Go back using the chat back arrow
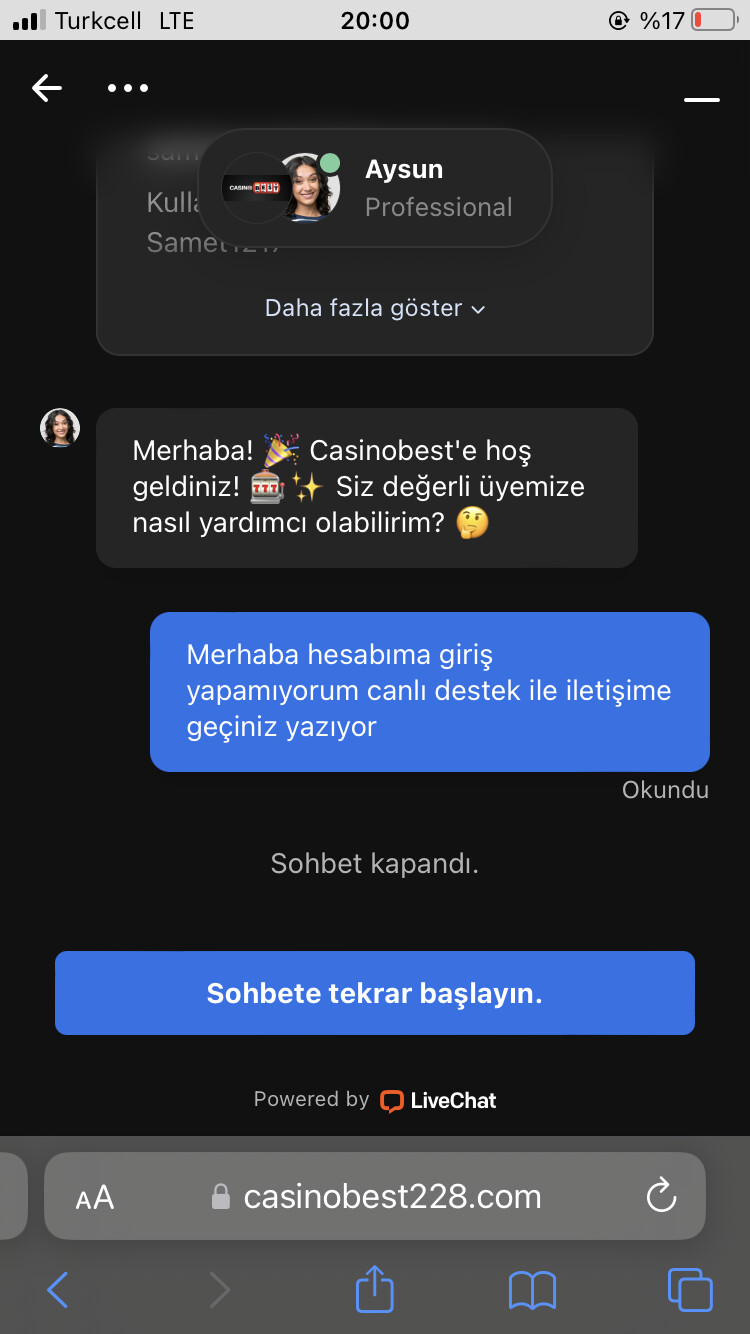The image size is (750, 1334). click(x=47, y=88)
